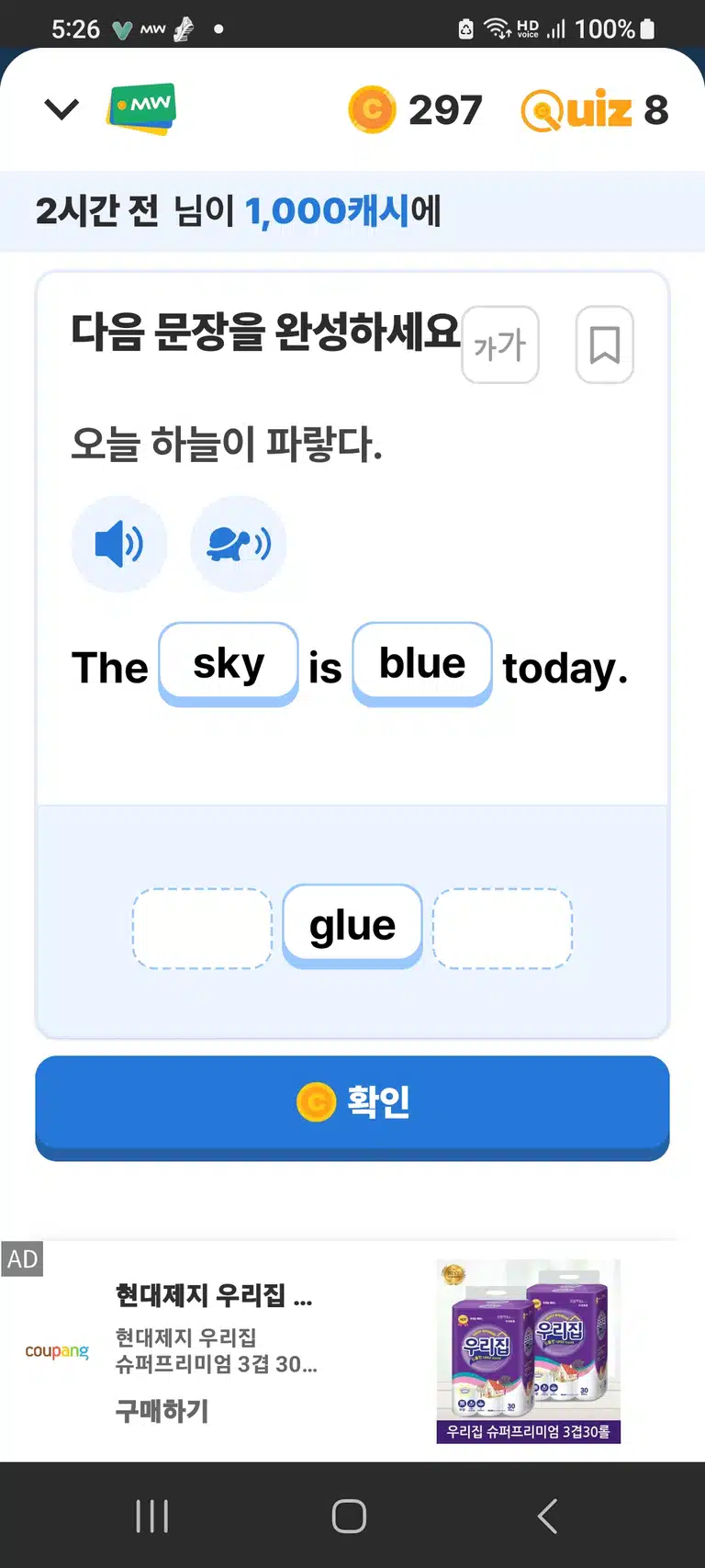Confirm answer with the 확인 button
705x1568 pixels.
coord(352,1107)
